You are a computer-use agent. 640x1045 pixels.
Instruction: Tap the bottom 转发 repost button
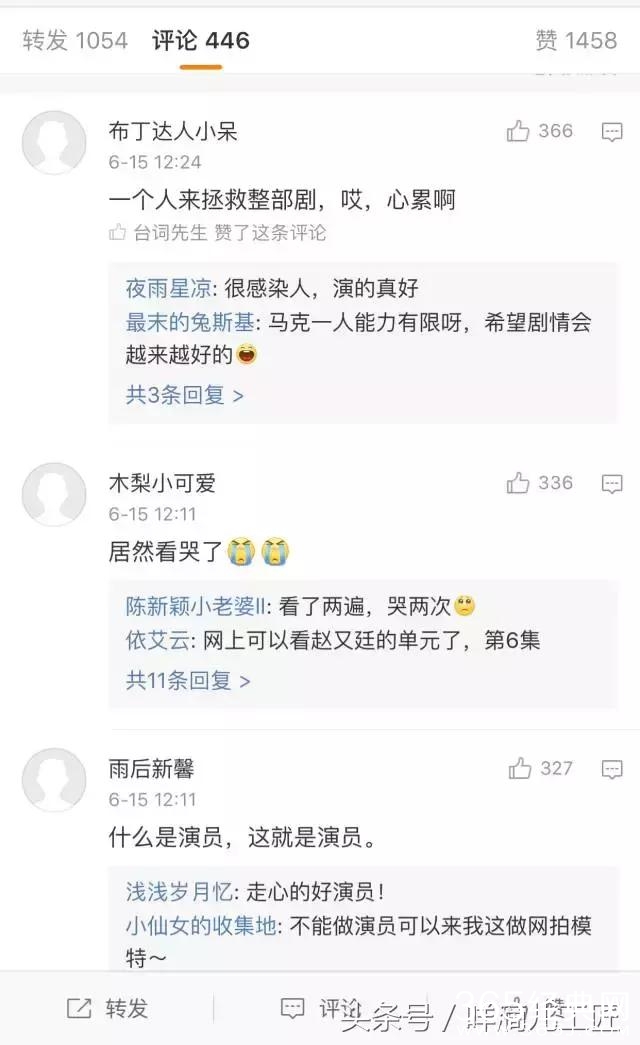(107, 1008)
